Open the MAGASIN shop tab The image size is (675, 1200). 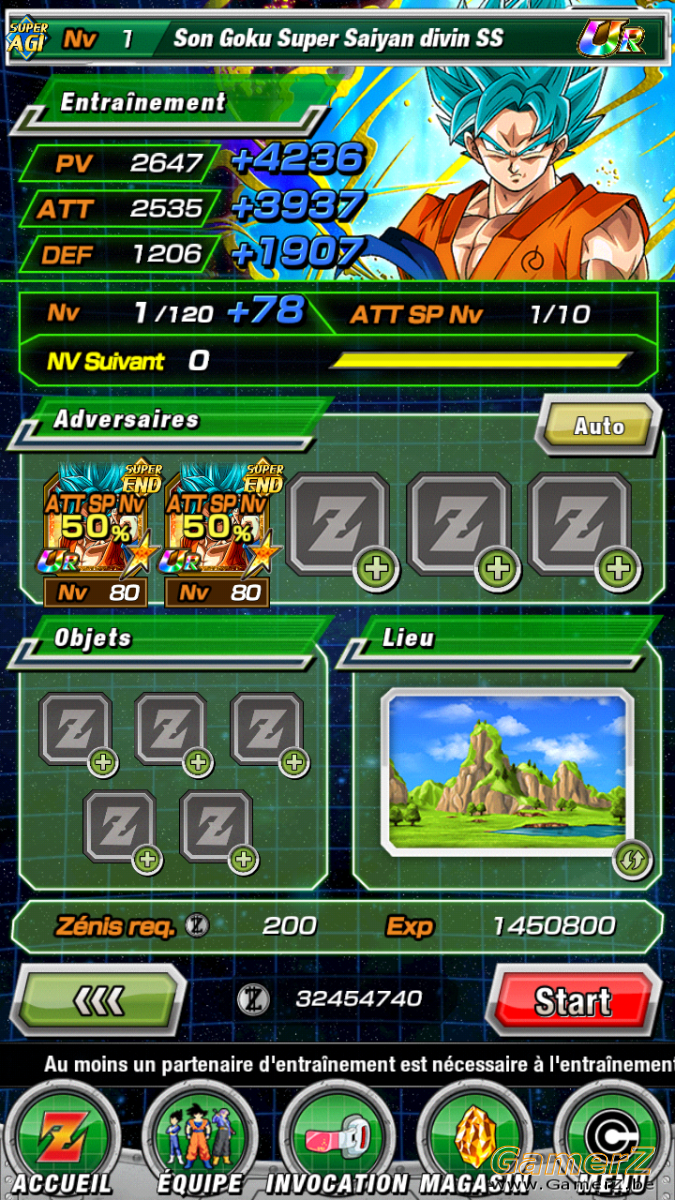tap(475, 1140)
